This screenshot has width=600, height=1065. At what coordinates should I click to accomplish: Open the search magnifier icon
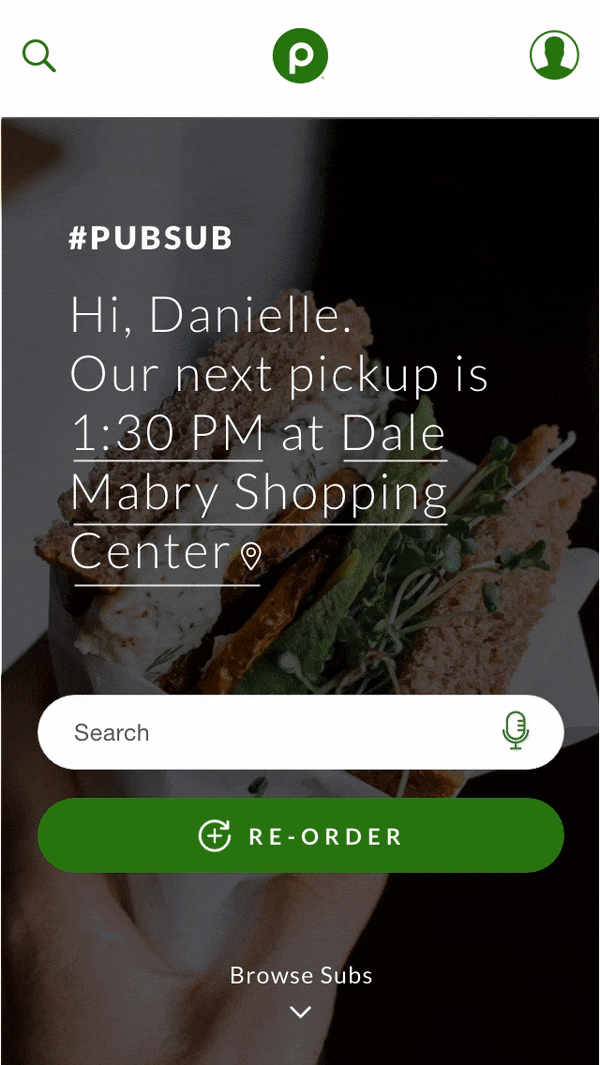(39, 56)
